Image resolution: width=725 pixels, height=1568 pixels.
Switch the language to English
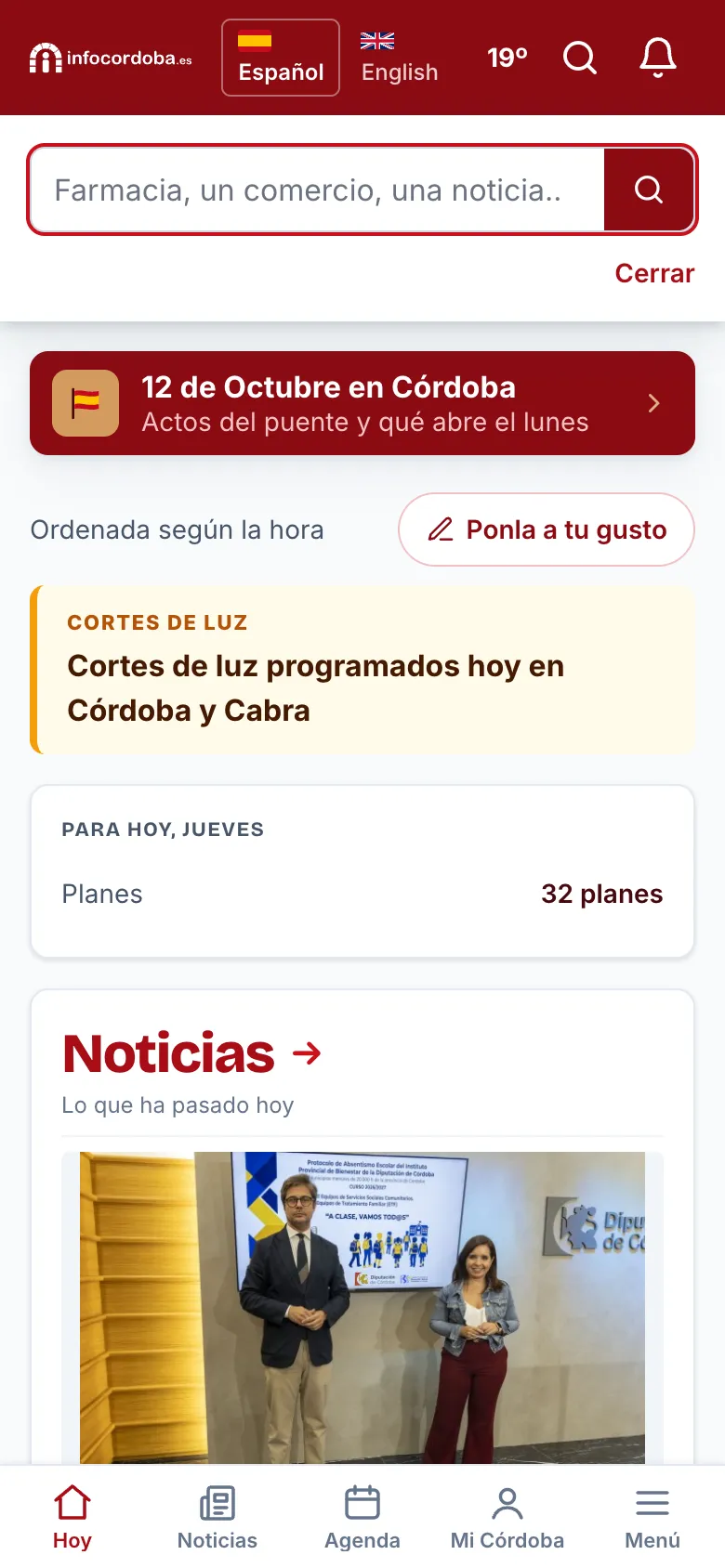[x=400, y=58]
